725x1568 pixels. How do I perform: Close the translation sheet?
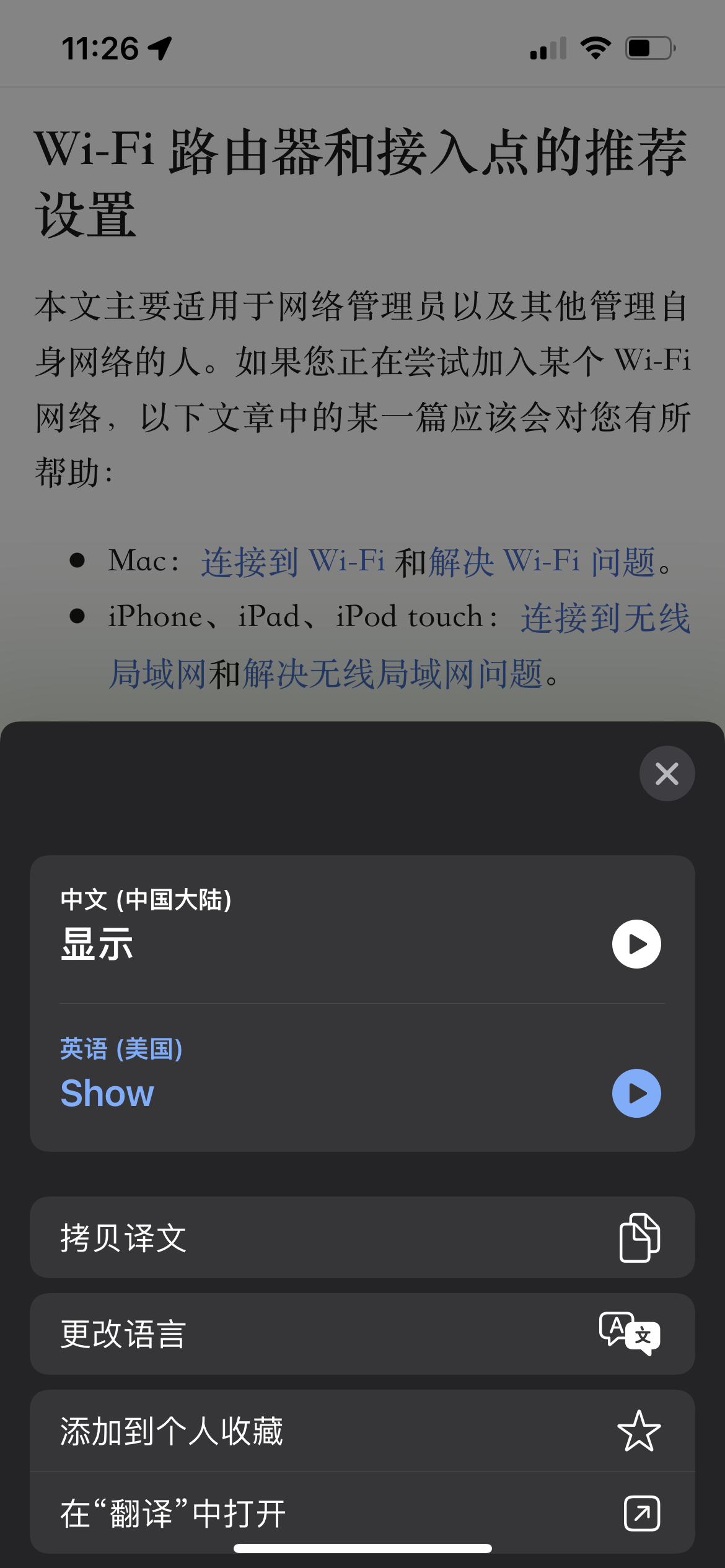(667, 773)
